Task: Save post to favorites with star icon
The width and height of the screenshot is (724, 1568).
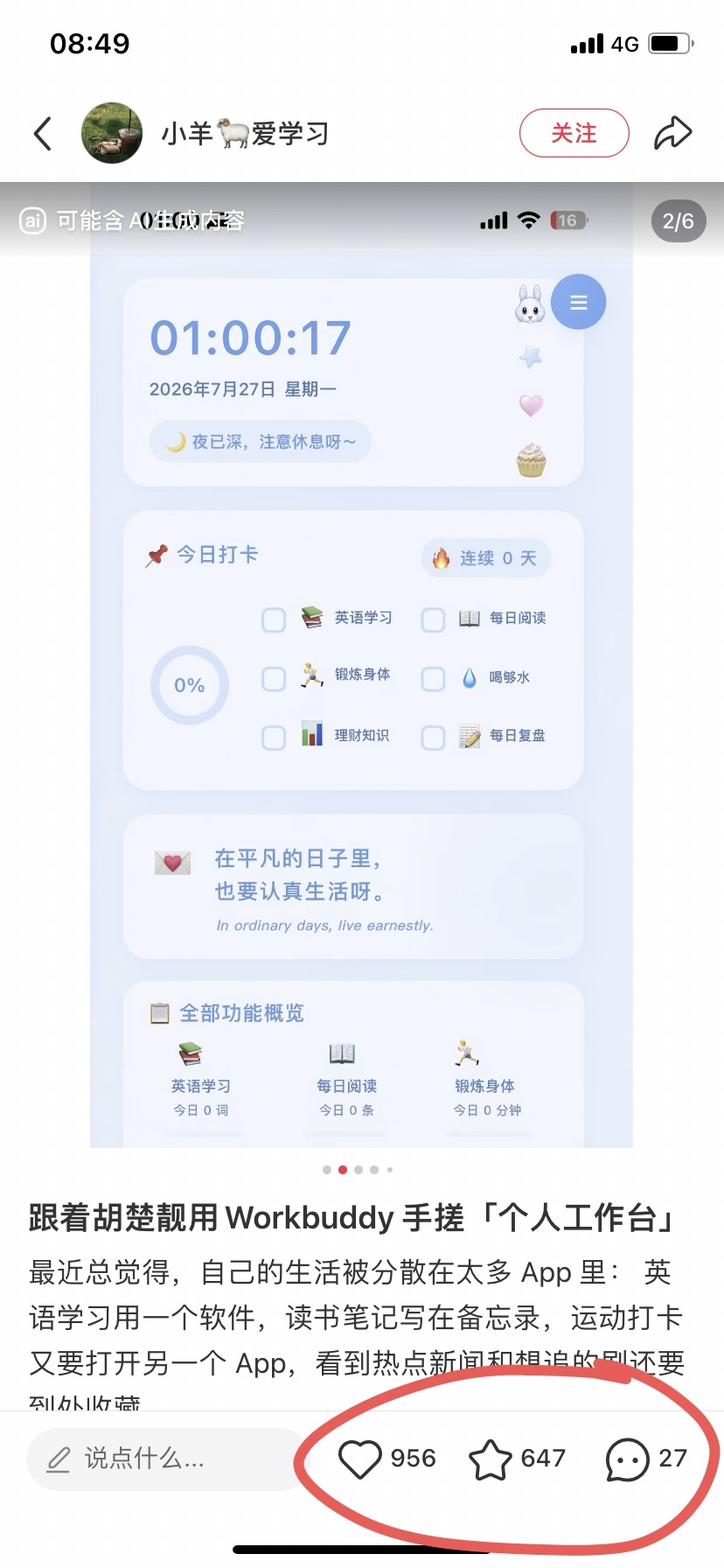Action: 491,1459
